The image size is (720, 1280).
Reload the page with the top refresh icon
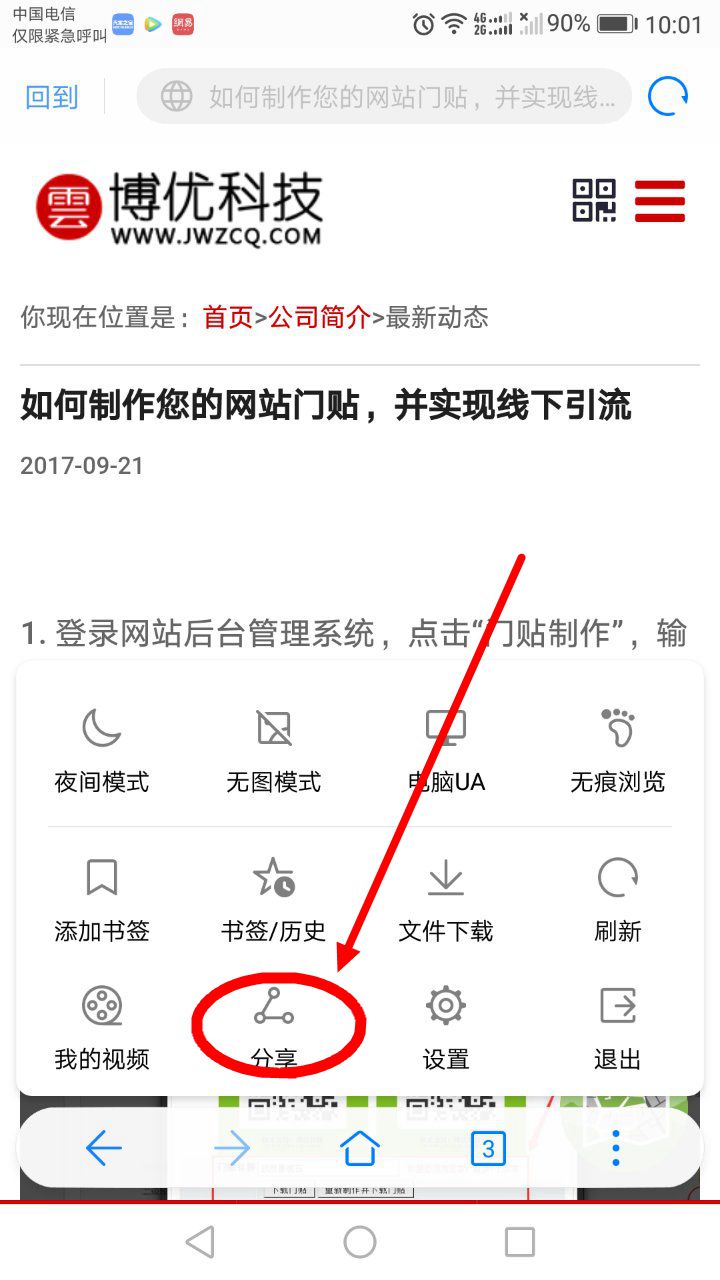coord(668,97)
